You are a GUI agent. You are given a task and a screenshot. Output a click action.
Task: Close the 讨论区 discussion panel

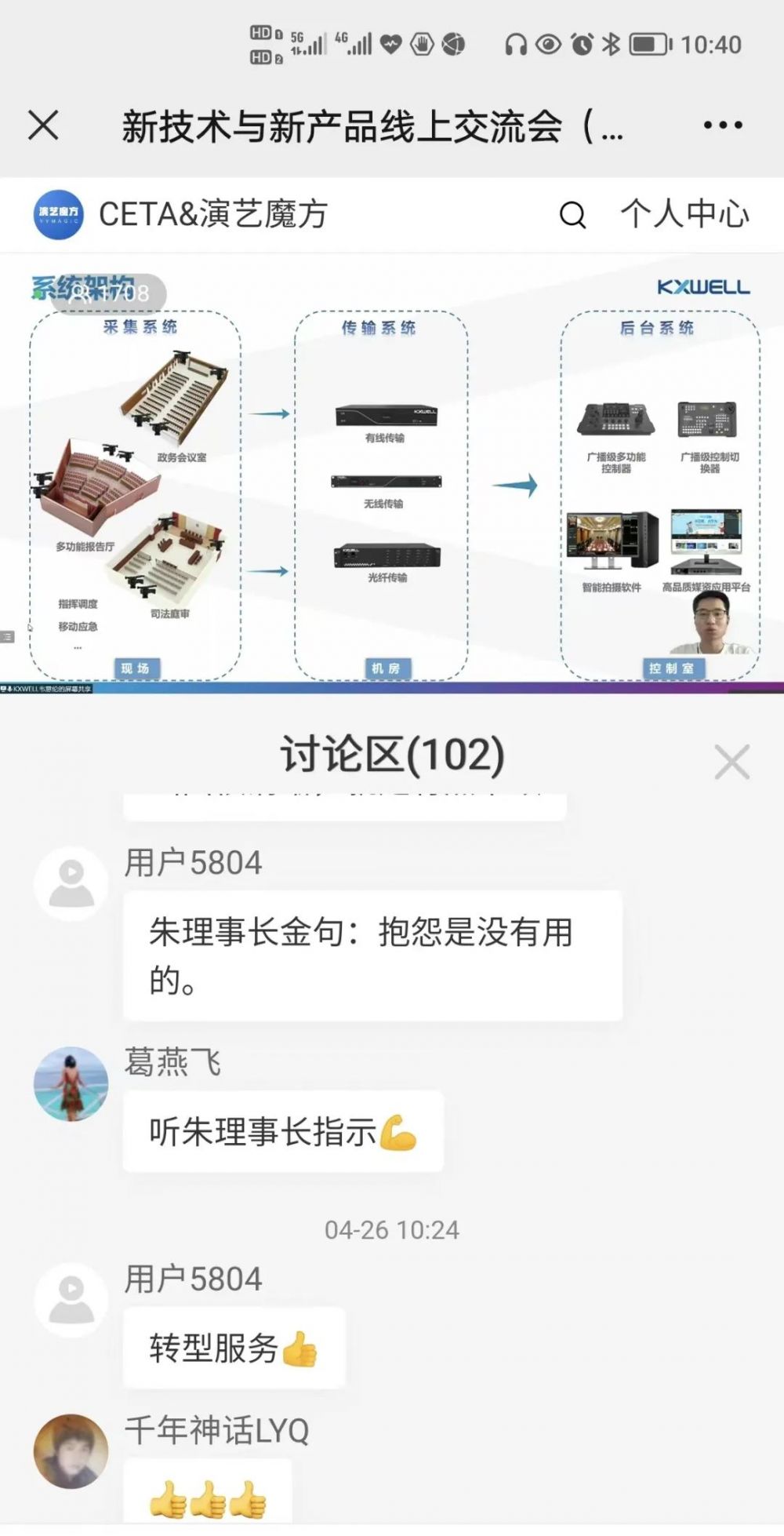pos(731,762)
